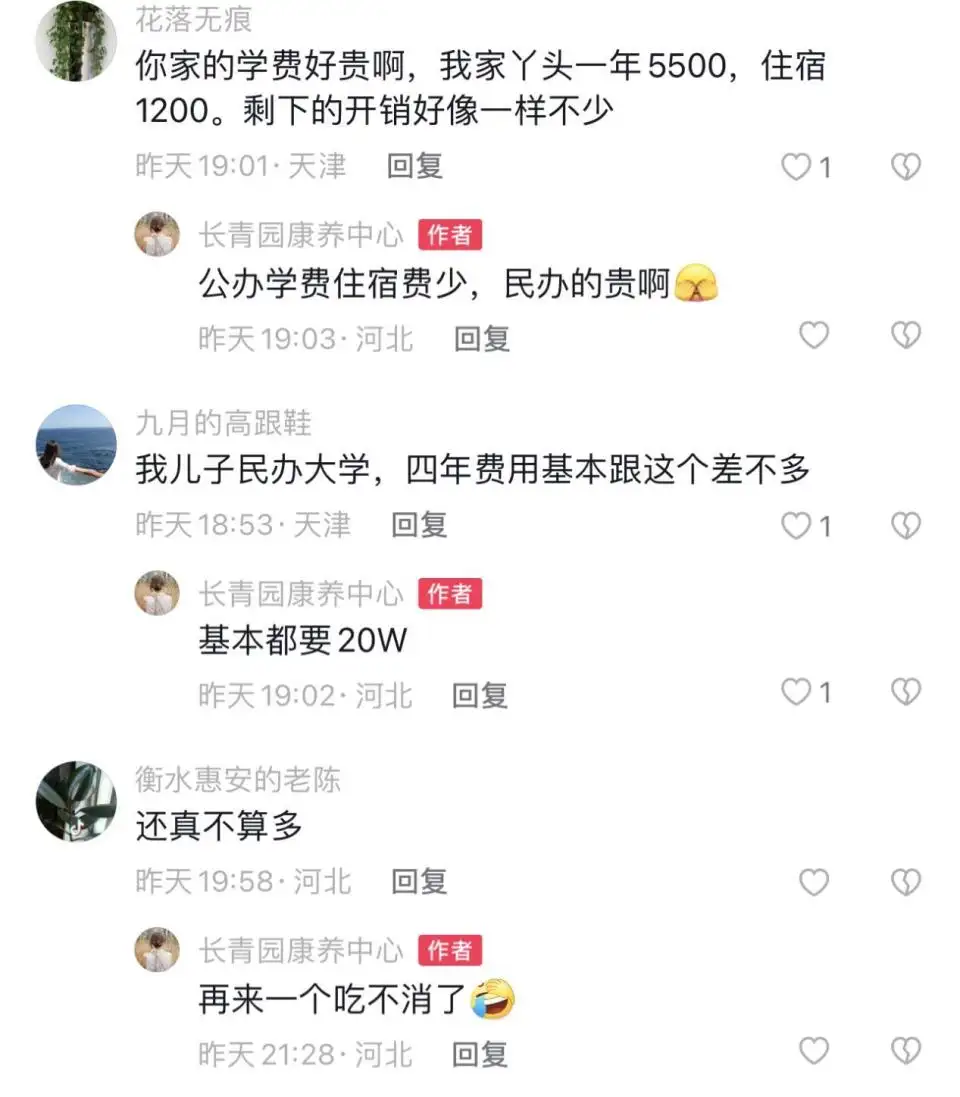Dislike the author's 基本都要20W reply

click(x=905, y=692)
